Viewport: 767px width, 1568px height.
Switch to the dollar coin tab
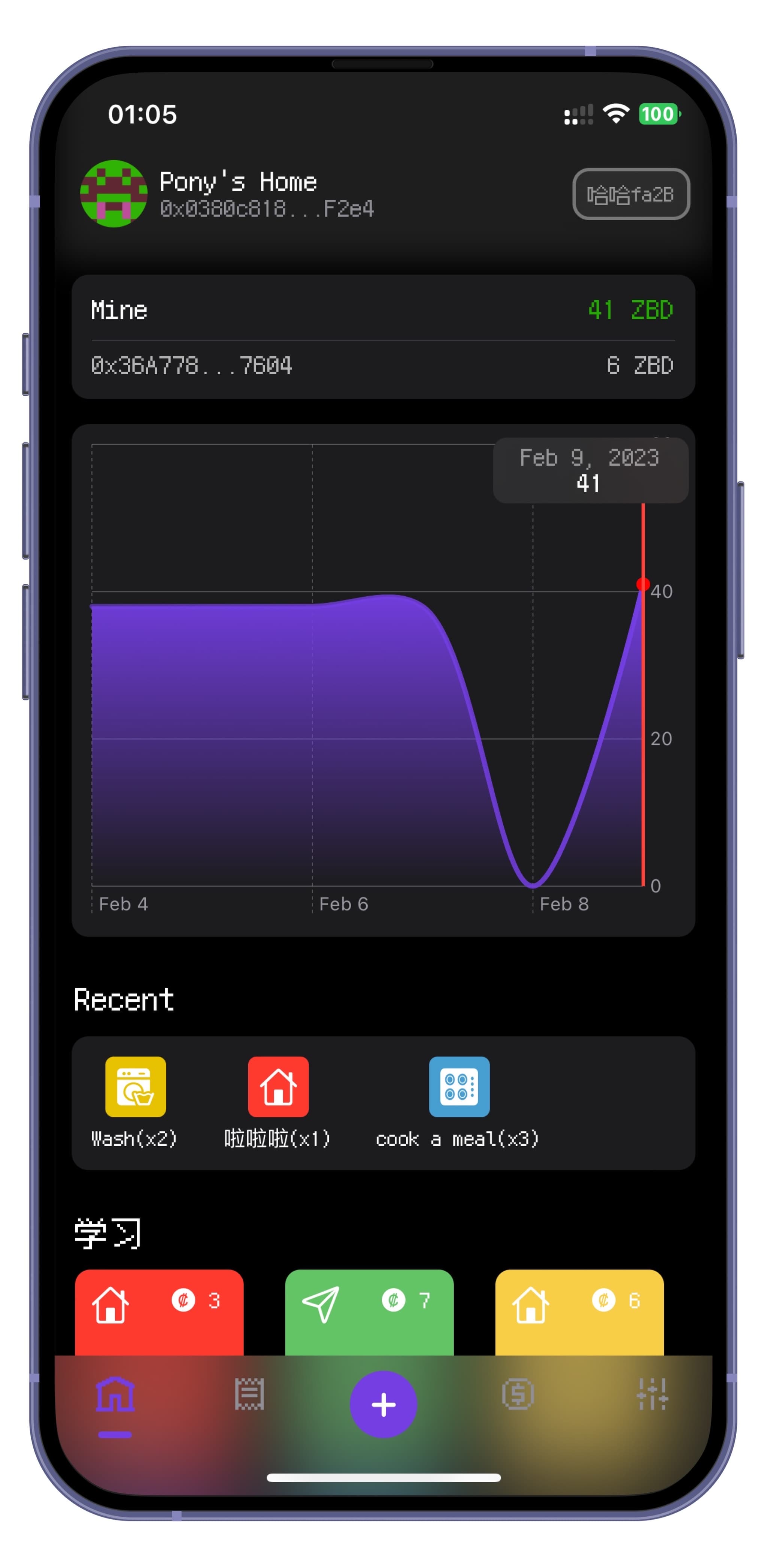point(518,1394)
